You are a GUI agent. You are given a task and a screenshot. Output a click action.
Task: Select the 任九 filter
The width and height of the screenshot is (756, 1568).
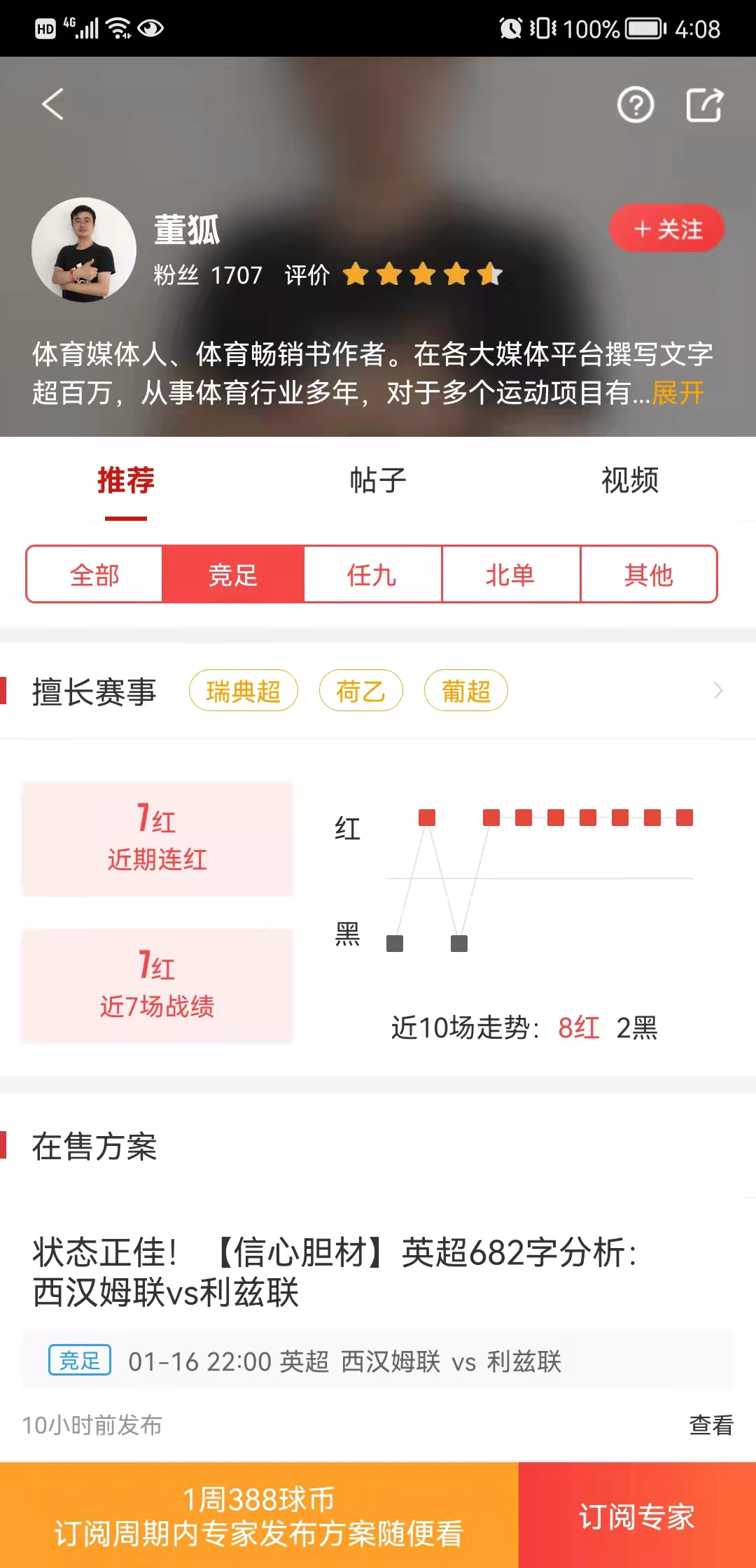[372, 575]
